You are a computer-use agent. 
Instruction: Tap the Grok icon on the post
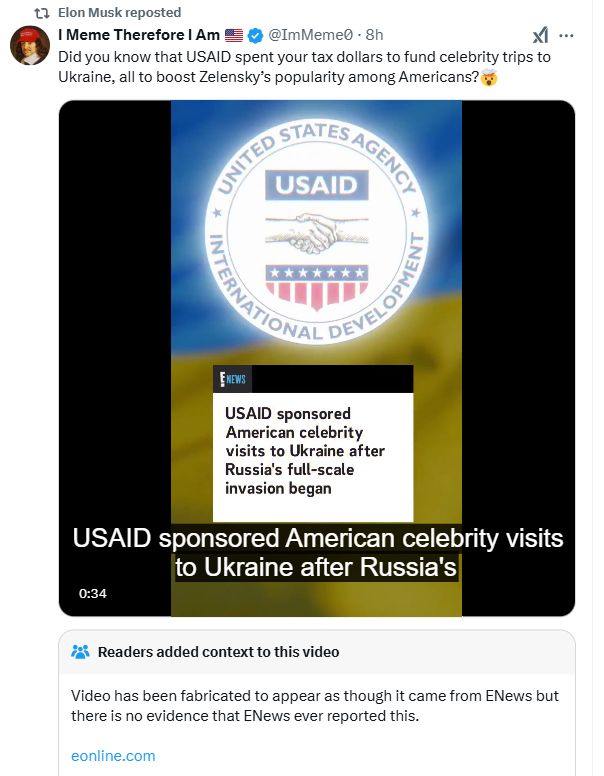pyautogui.click(x=540, y=35)
